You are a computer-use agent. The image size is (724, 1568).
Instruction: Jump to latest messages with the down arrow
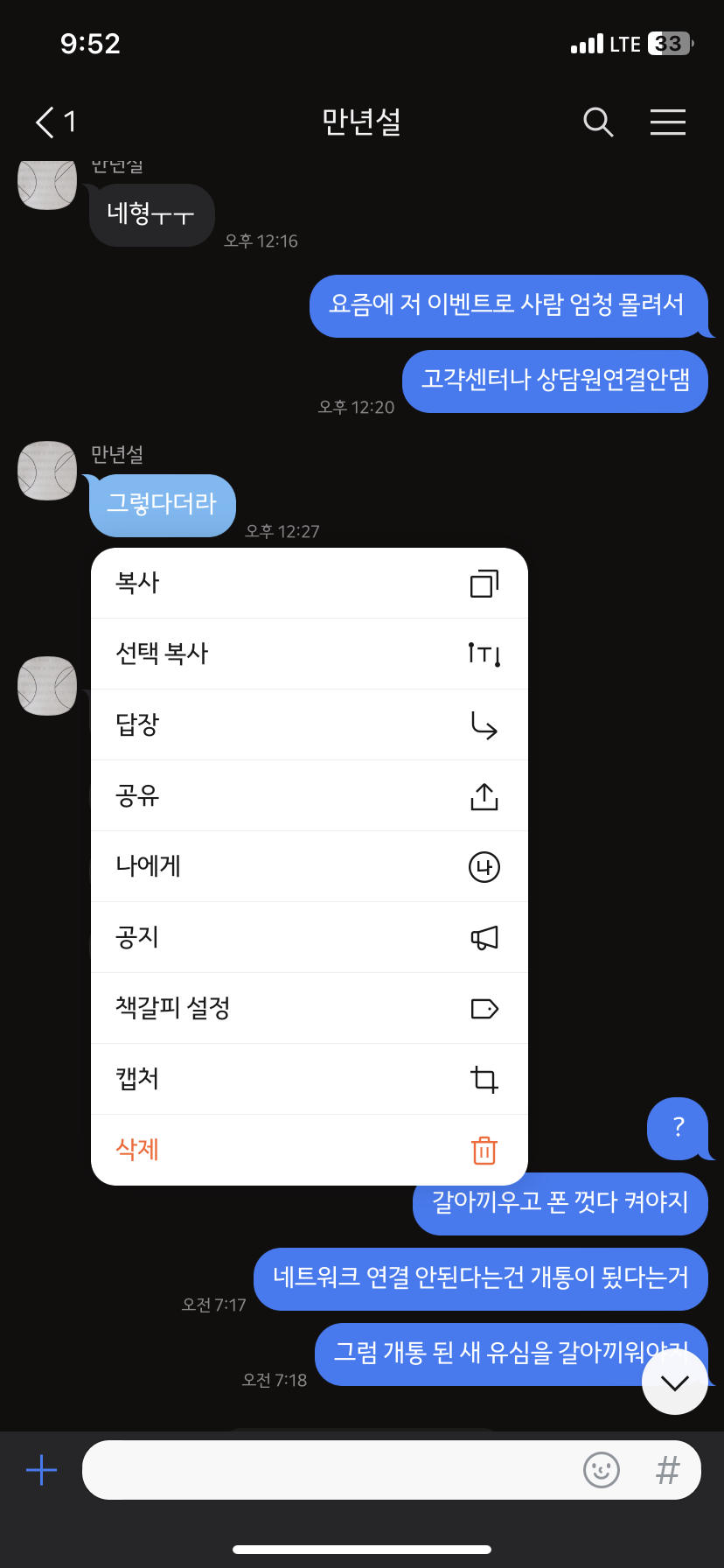(675, 1382)
